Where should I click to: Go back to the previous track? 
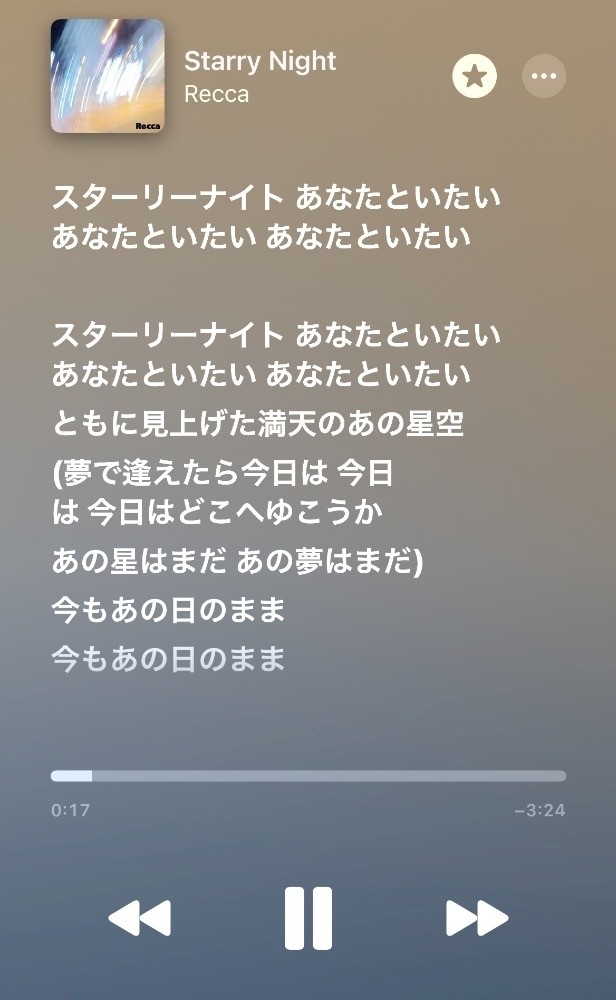pos(139,918)
